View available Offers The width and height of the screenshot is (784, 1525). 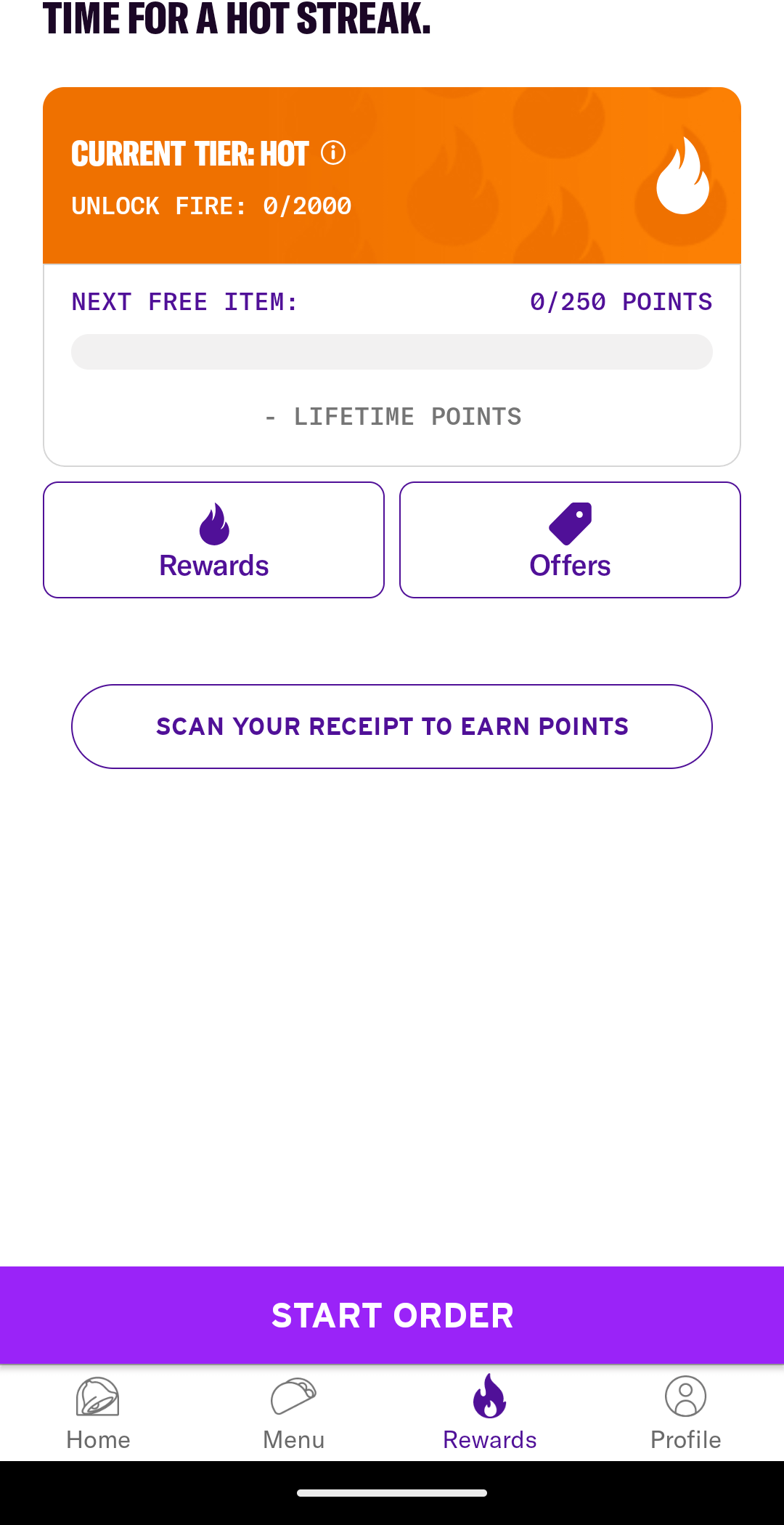click(570, 540)
